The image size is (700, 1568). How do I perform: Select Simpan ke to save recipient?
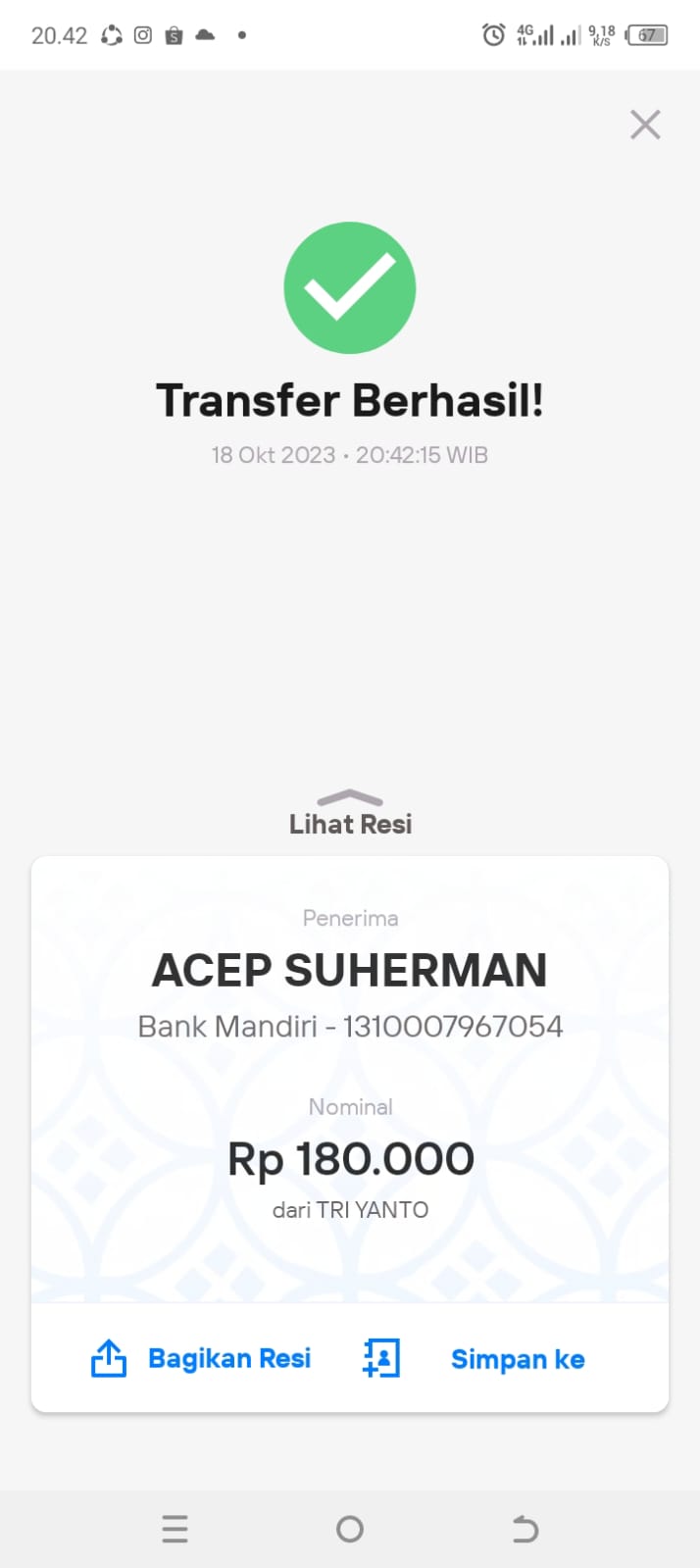(475, 1358)
